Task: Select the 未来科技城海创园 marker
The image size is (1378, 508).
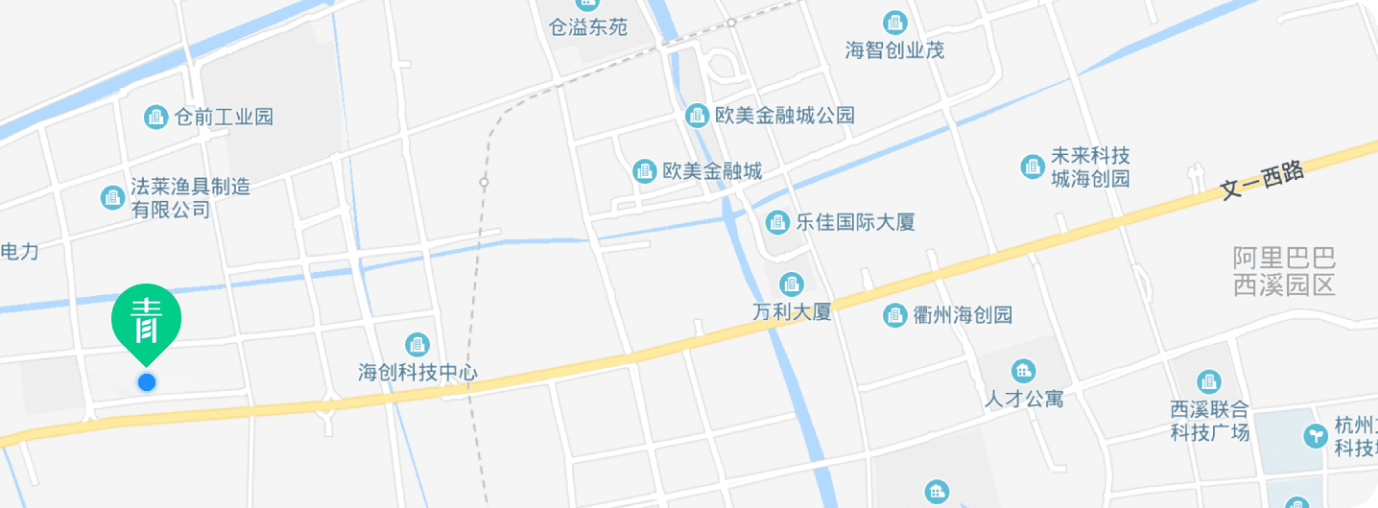Action: [1033, 167]
